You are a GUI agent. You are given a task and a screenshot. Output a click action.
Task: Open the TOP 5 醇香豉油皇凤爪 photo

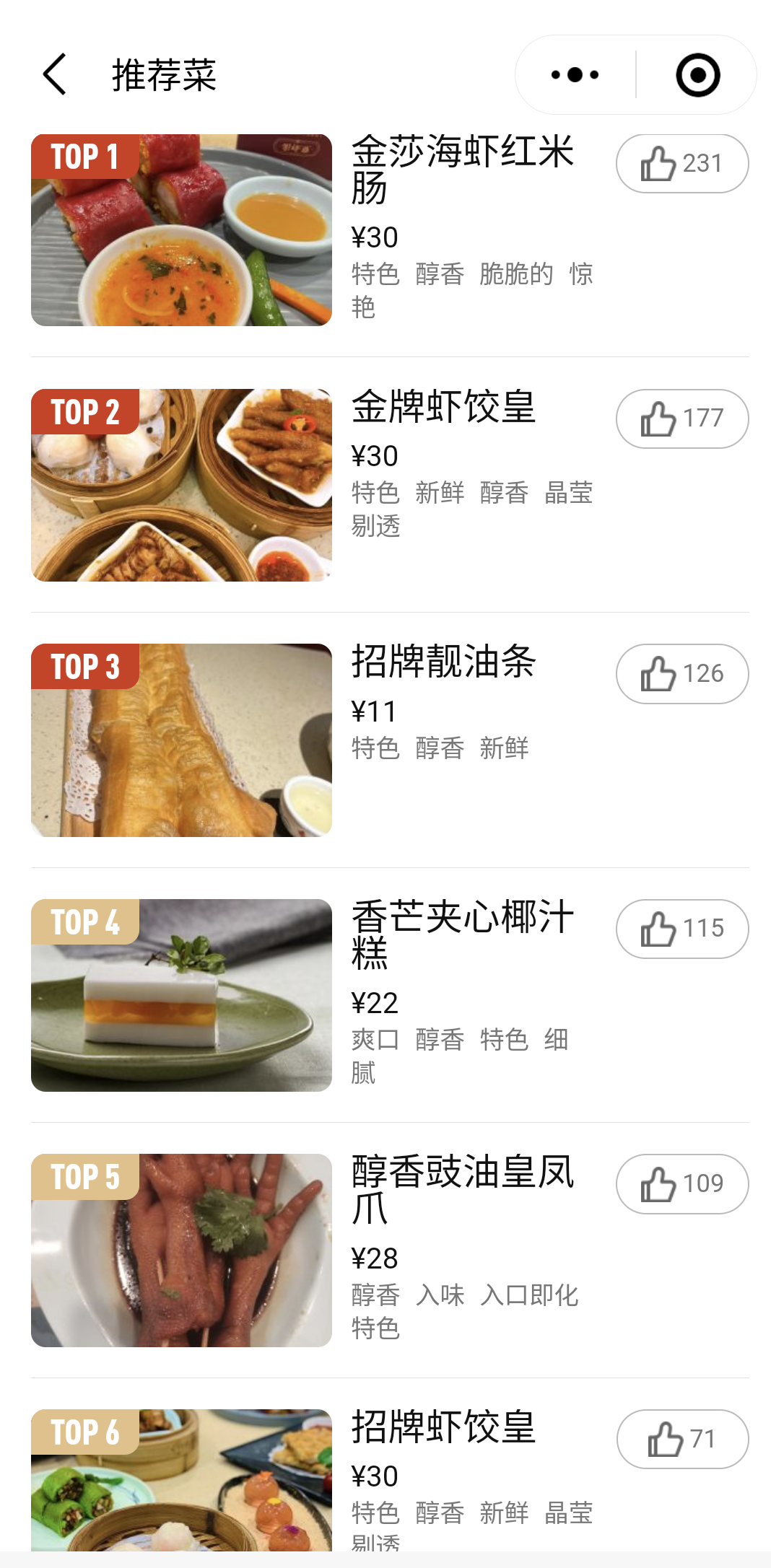pyautogui.click(x=181, y=1251)
